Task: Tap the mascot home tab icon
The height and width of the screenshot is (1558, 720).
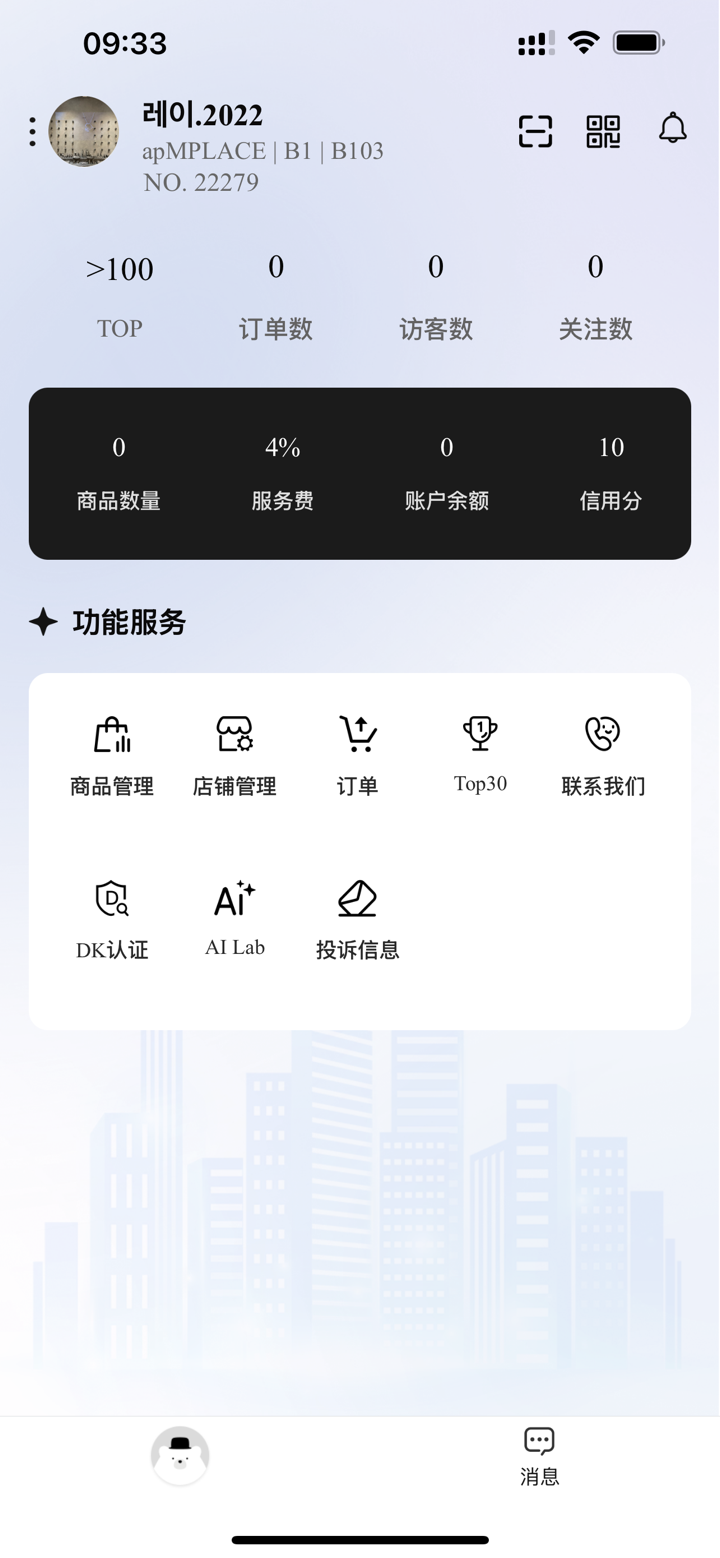Action: tap(180, 1456)
